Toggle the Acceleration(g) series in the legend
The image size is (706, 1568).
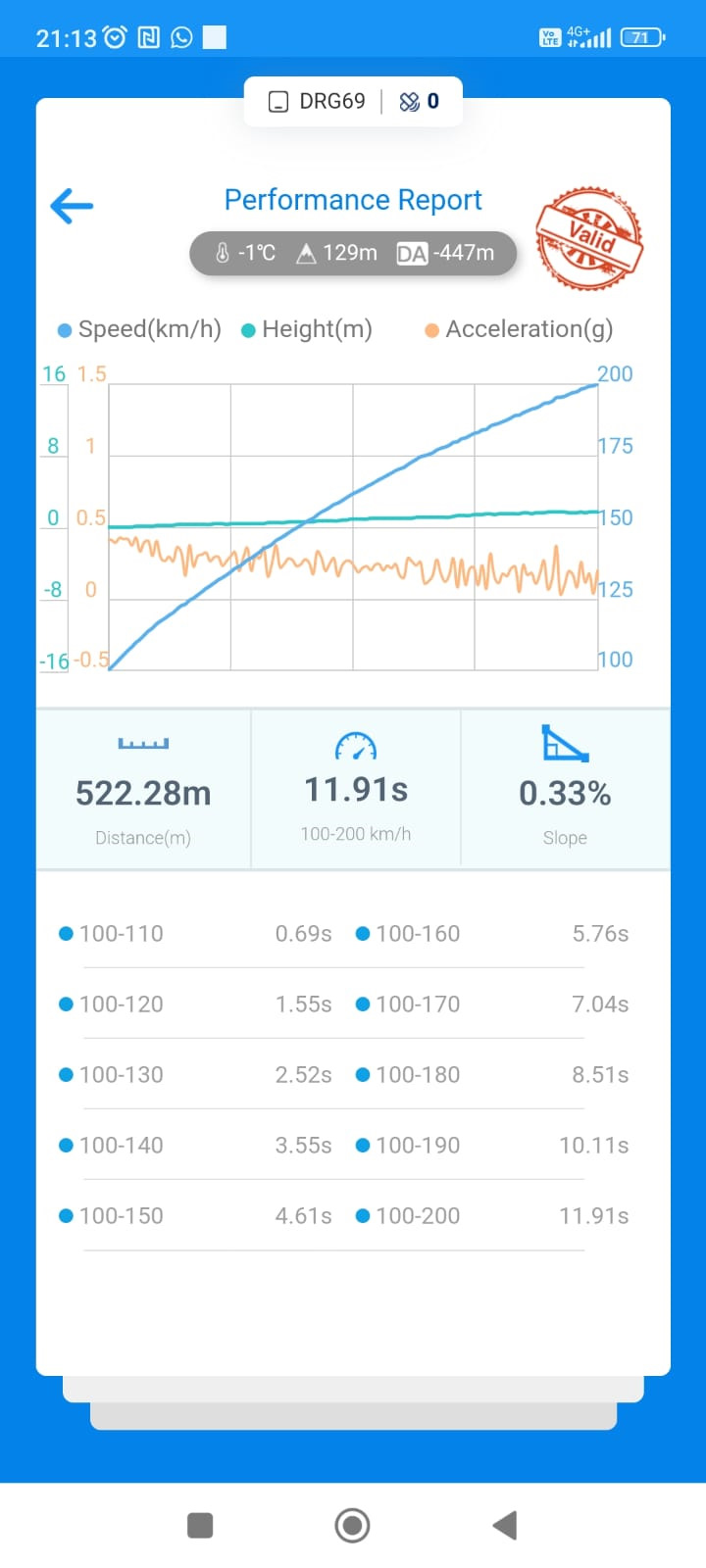519,329
